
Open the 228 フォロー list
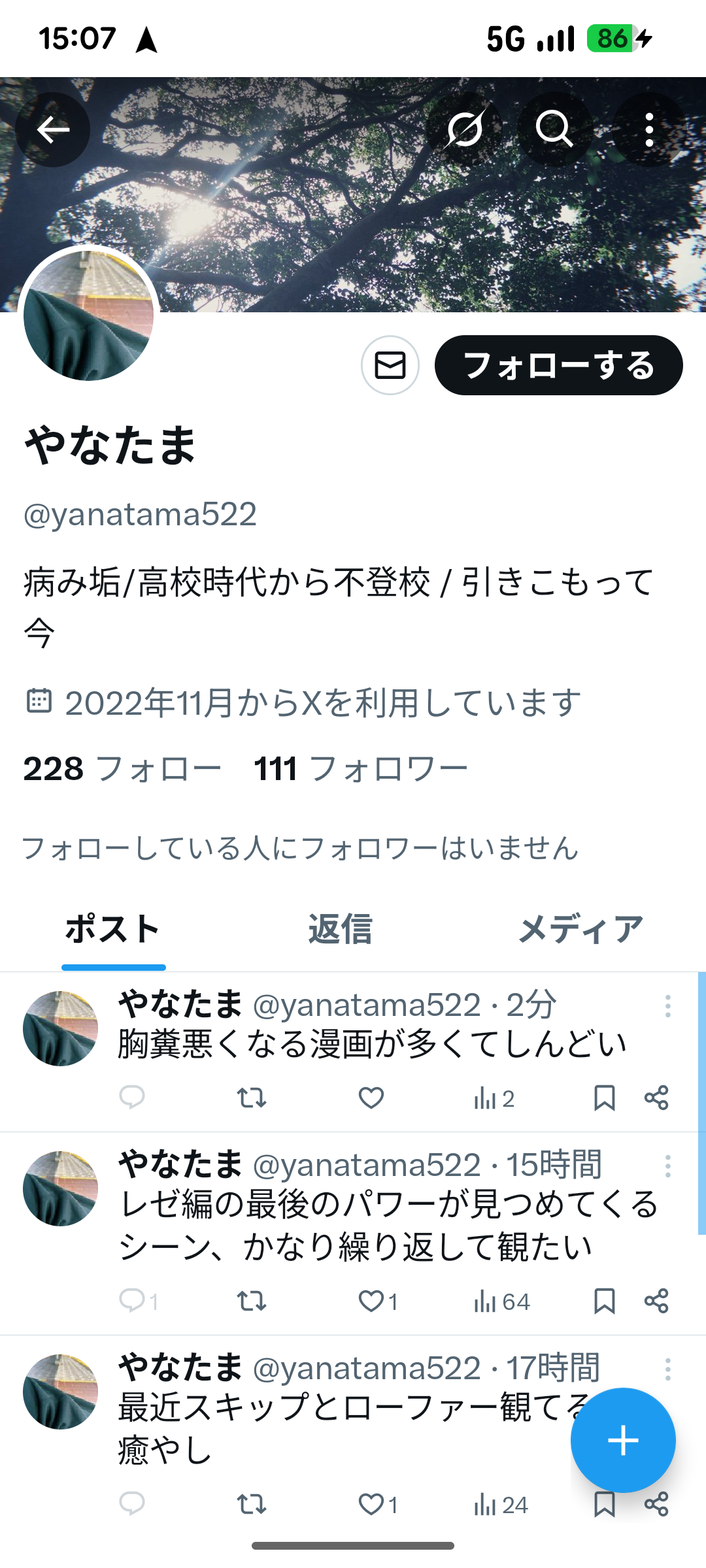point(122,769)
